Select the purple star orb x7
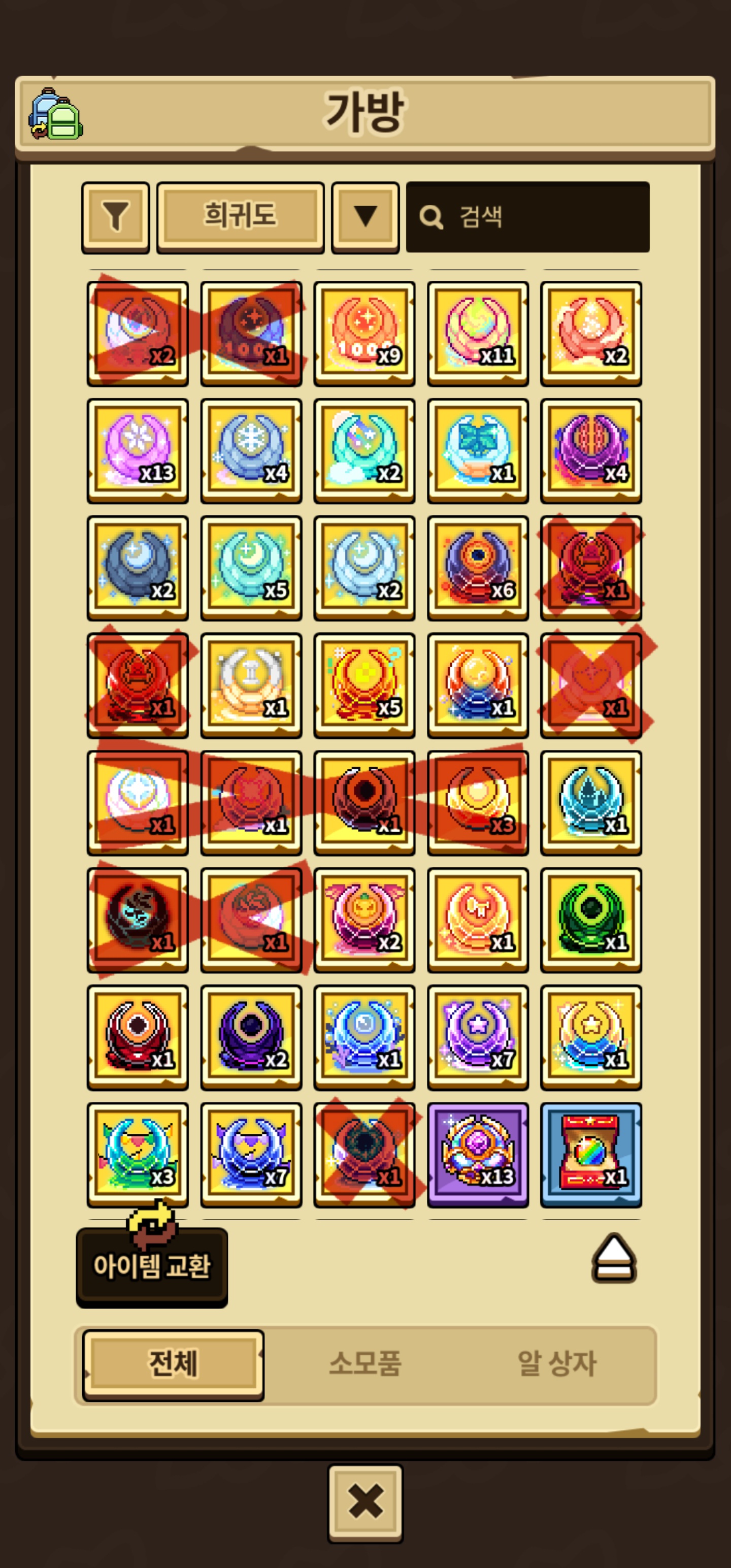Screen dimensions: 731x1568 [x=478, y=1037]
